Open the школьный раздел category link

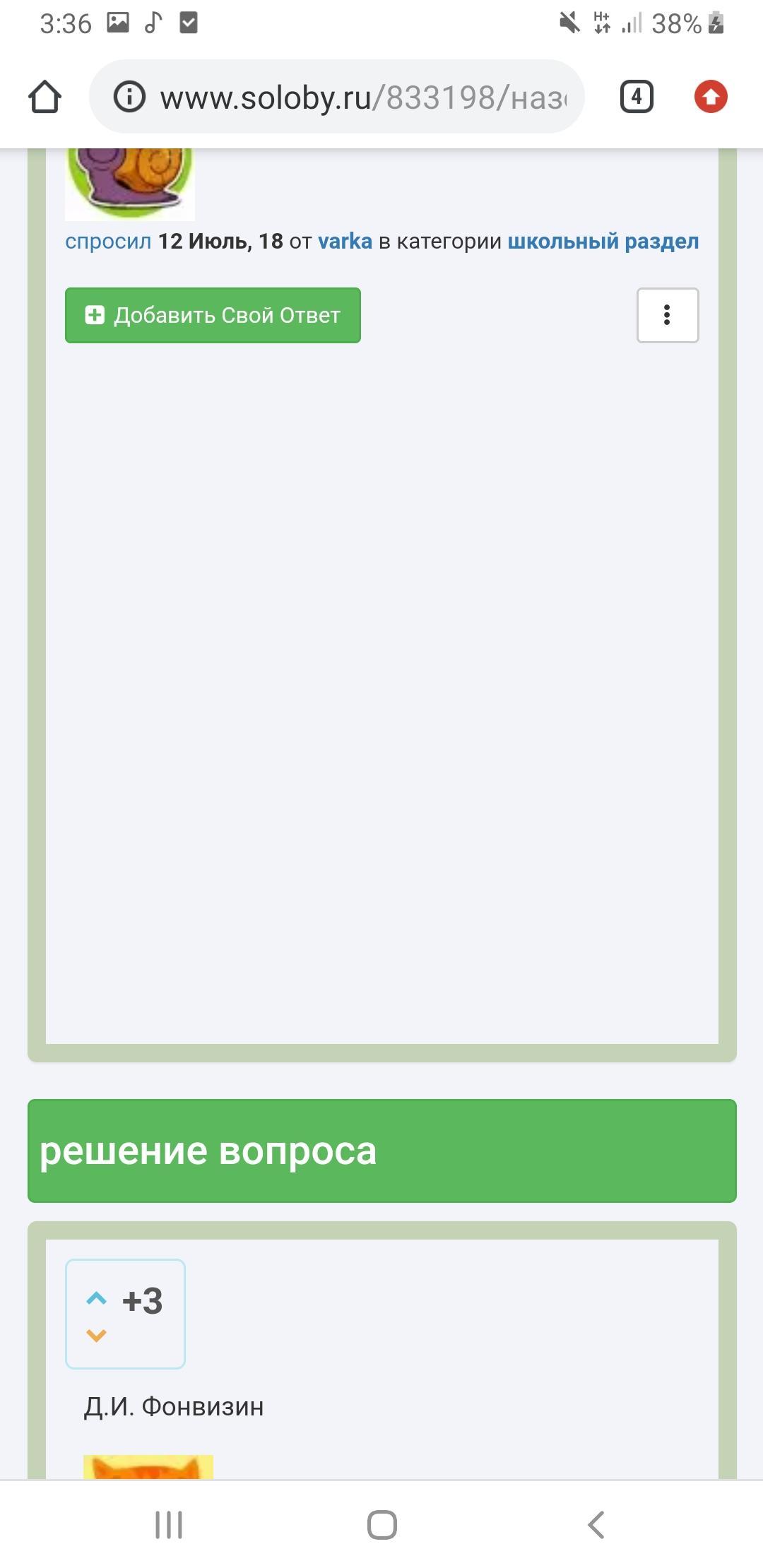[603, 242]
